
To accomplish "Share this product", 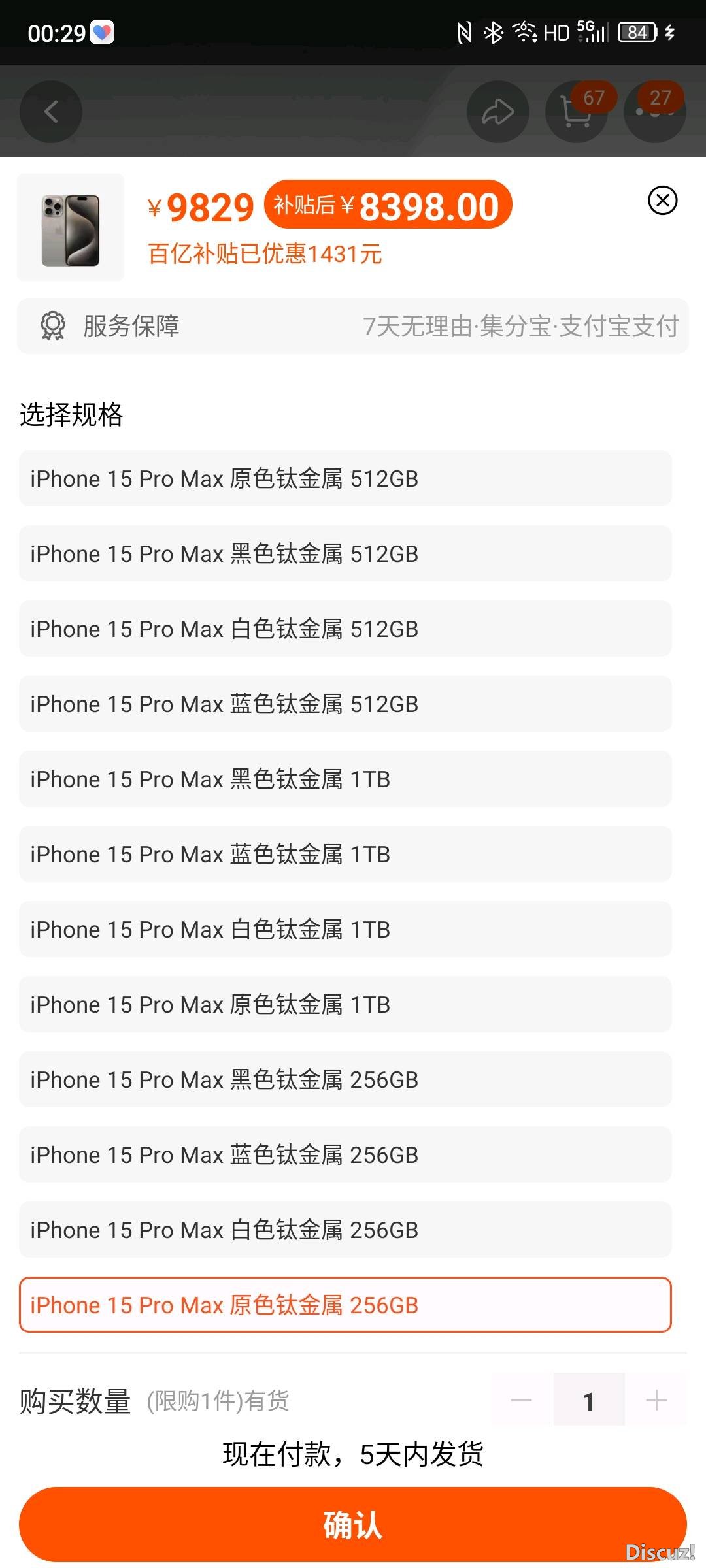I will [x=498, y=112].
